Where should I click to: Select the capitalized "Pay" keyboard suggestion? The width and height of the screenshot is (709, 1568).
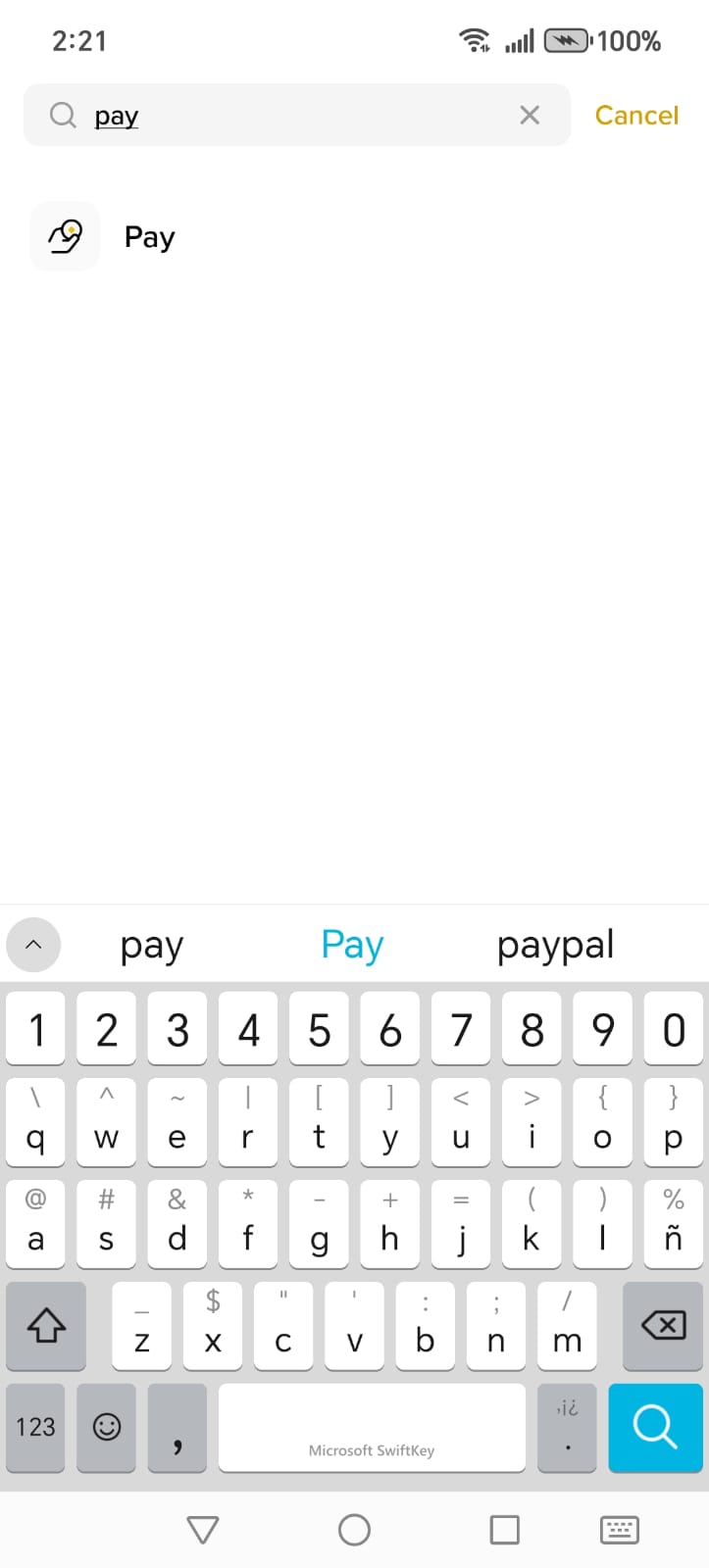[352, 945]
